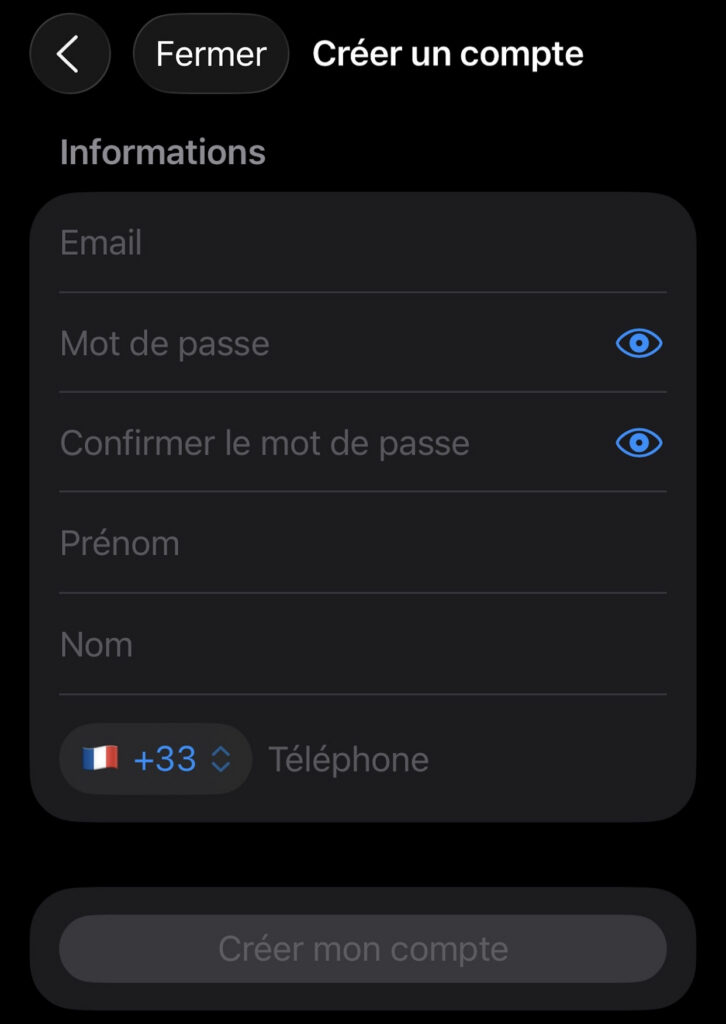
Task: Go back with the arrow button
Action: [x=69, y=54]
